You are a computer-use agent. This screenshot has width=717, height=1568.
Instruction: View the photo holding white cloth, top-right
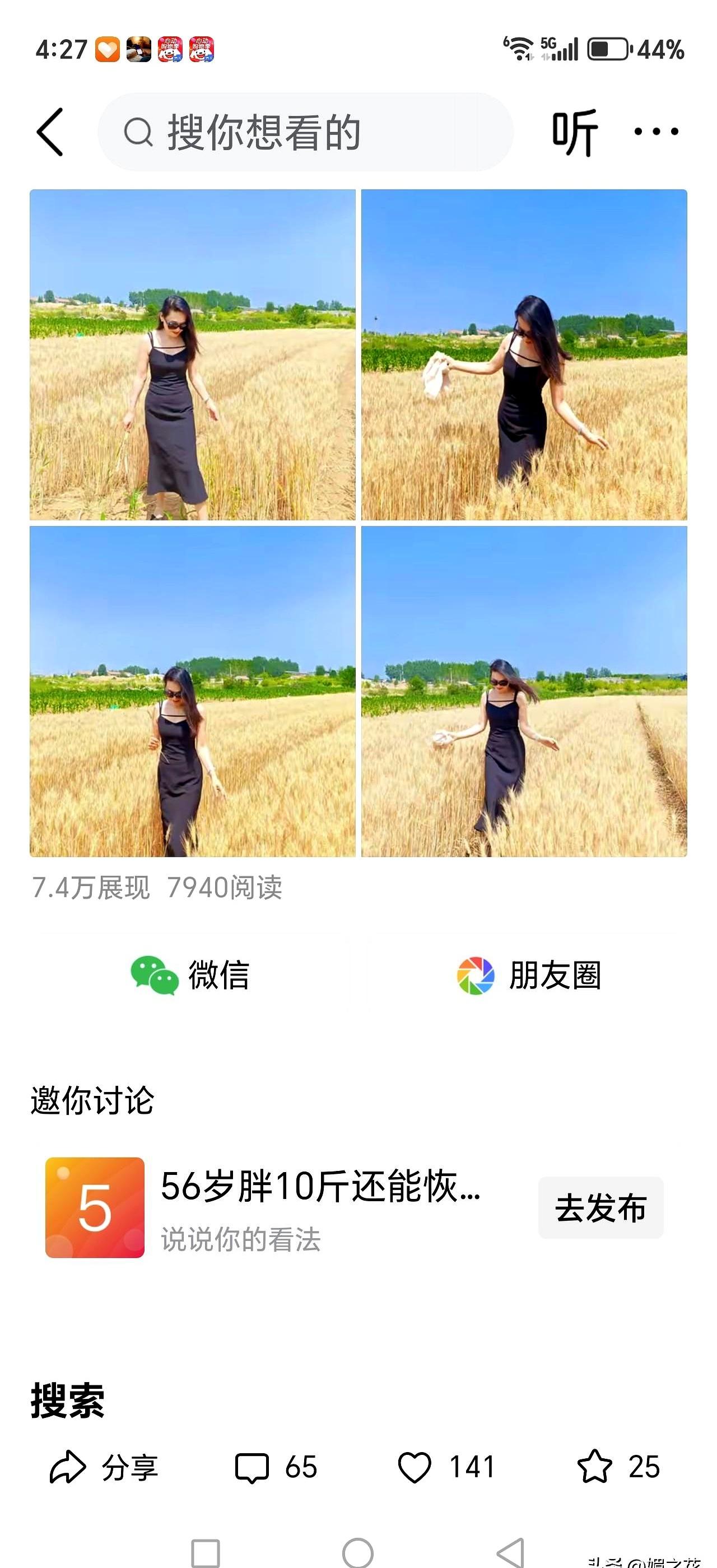point(524,355)
